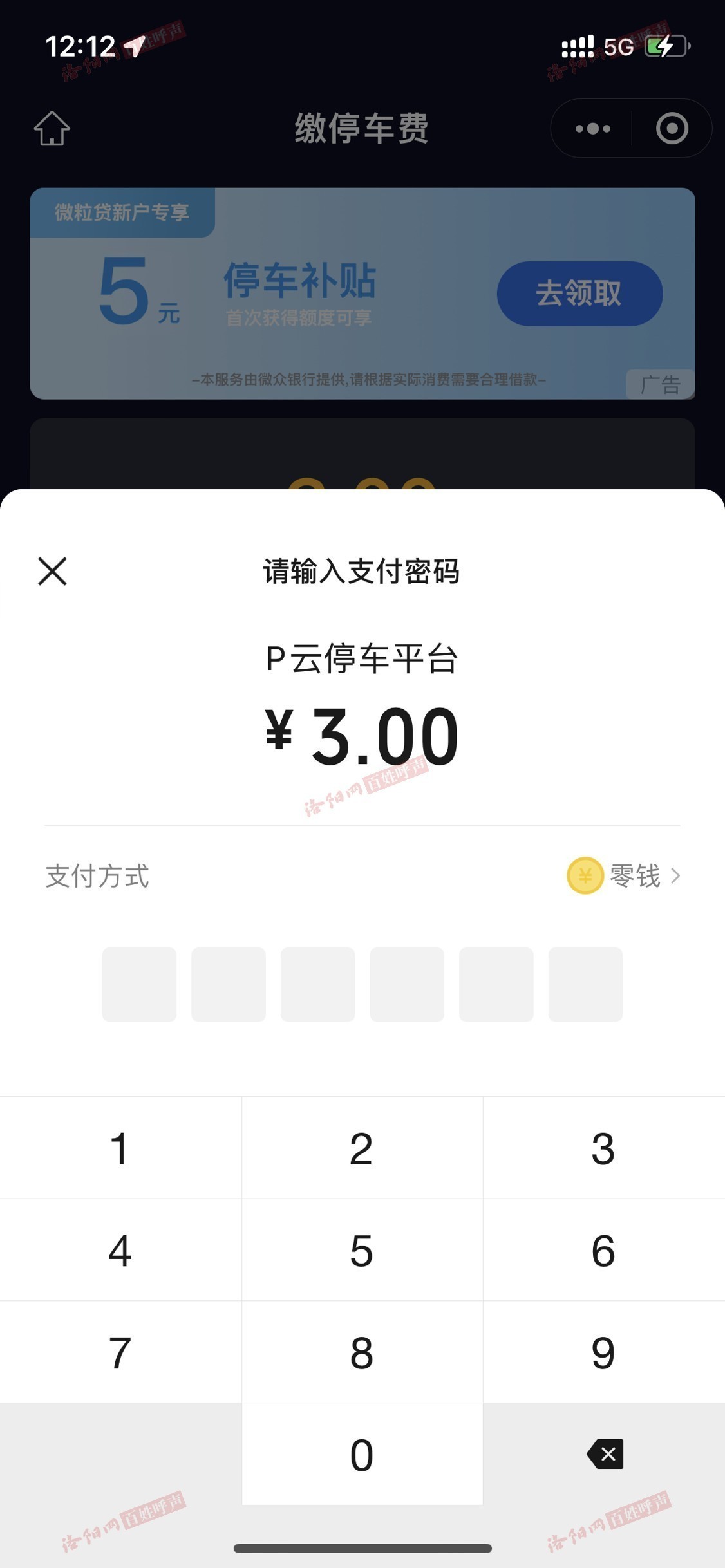Screen dimensions: 725x1568
Task: Enter digit 1 on the keypad
Action: click(120, 1148)
